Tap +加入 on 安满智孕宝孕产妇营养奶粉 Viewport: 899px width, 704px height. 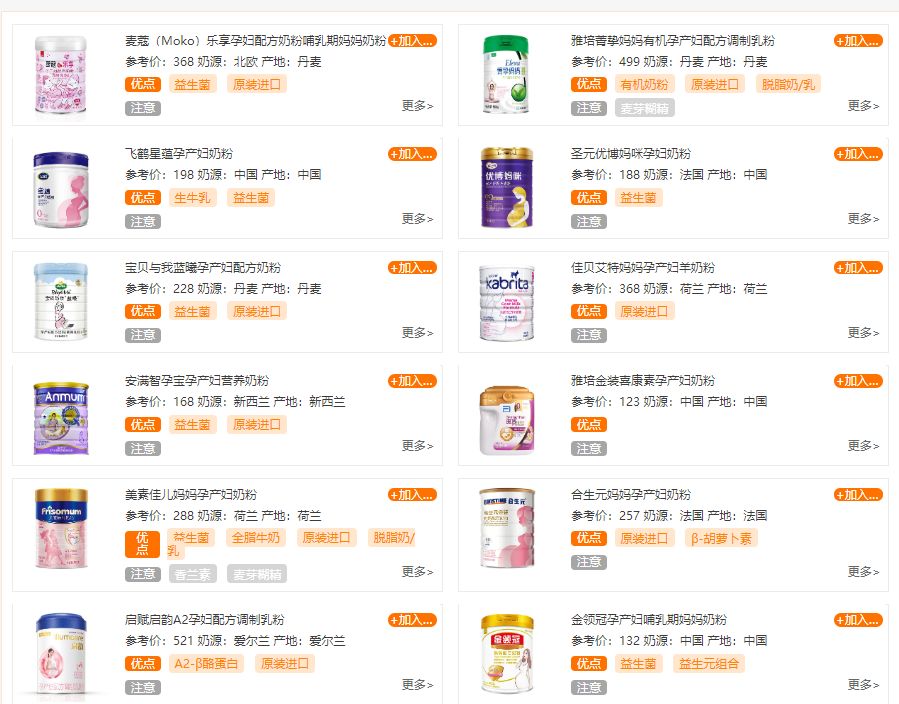click(x=412, y=381)
